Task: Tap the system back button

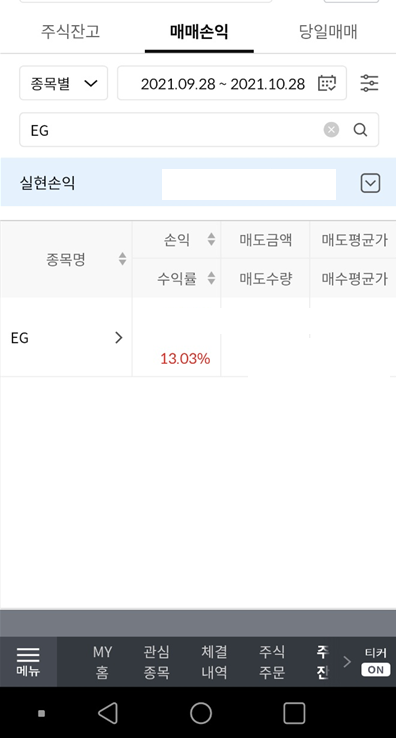Action: tap(108, 713)
